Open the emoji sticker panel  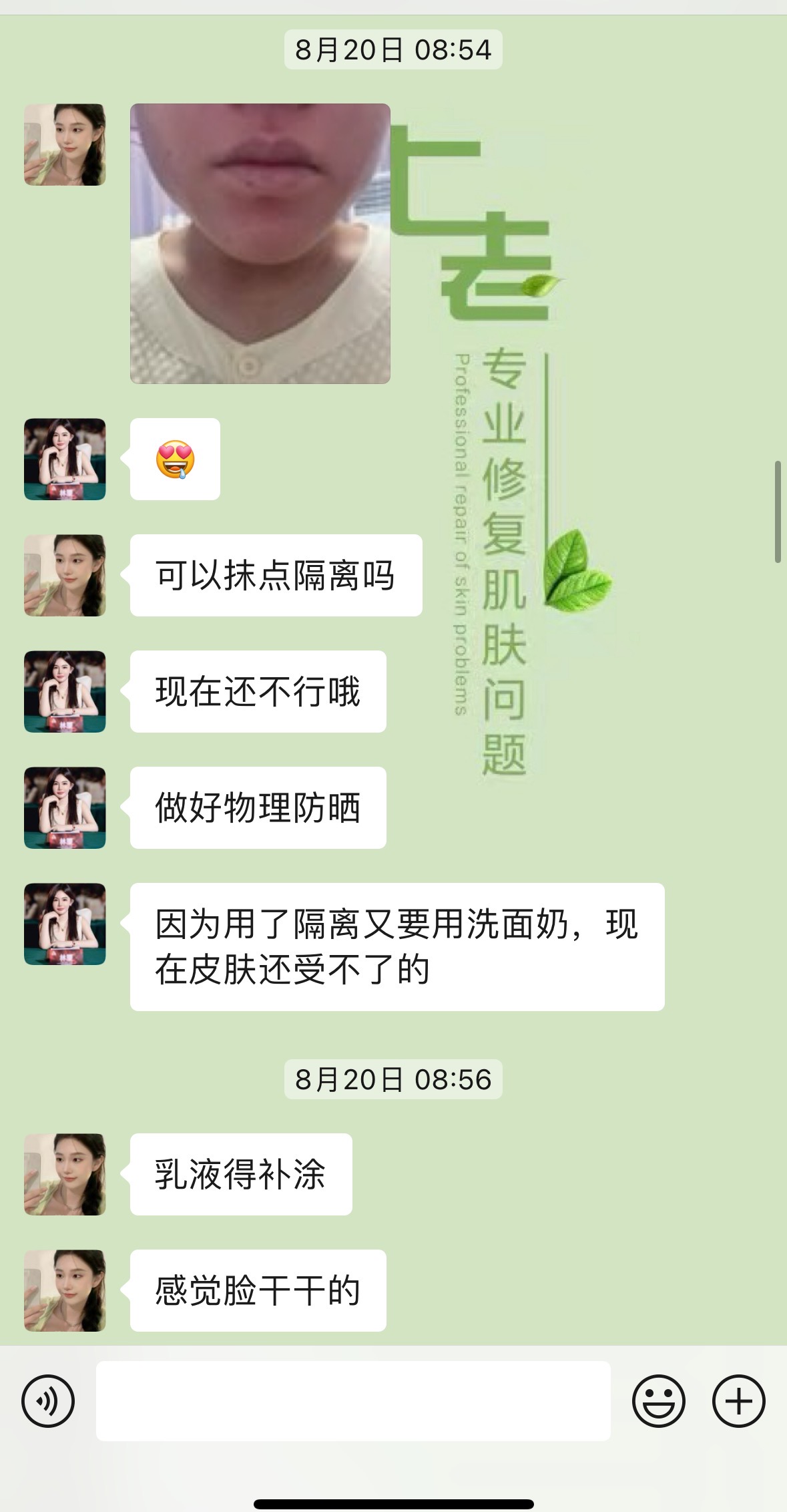[x=658, y=1401]
